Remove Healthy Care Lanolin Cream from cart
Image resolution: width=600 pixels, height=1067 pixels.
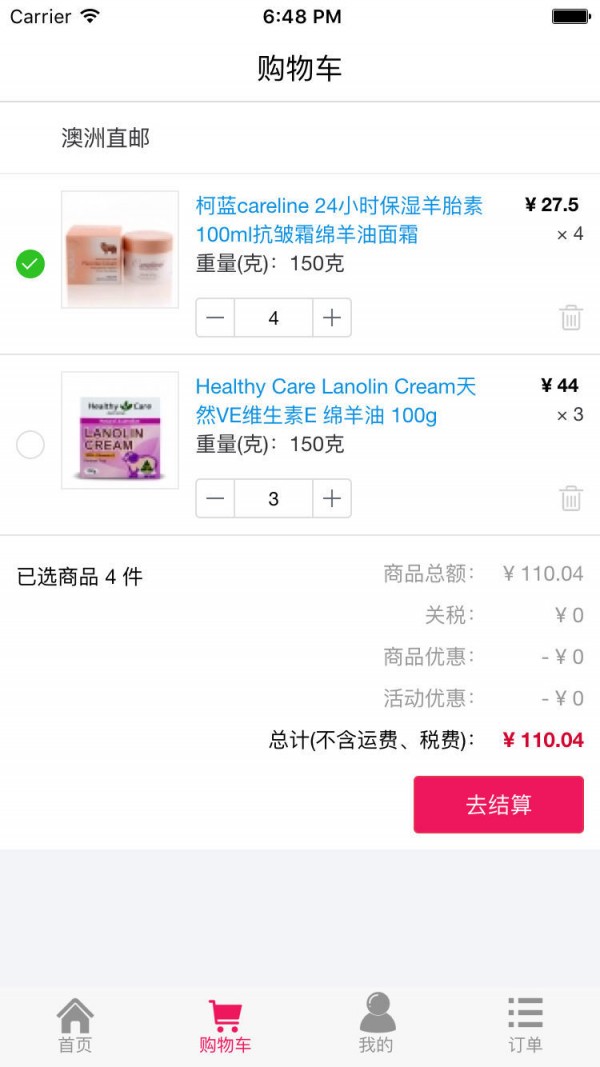(x=570, y=498)
